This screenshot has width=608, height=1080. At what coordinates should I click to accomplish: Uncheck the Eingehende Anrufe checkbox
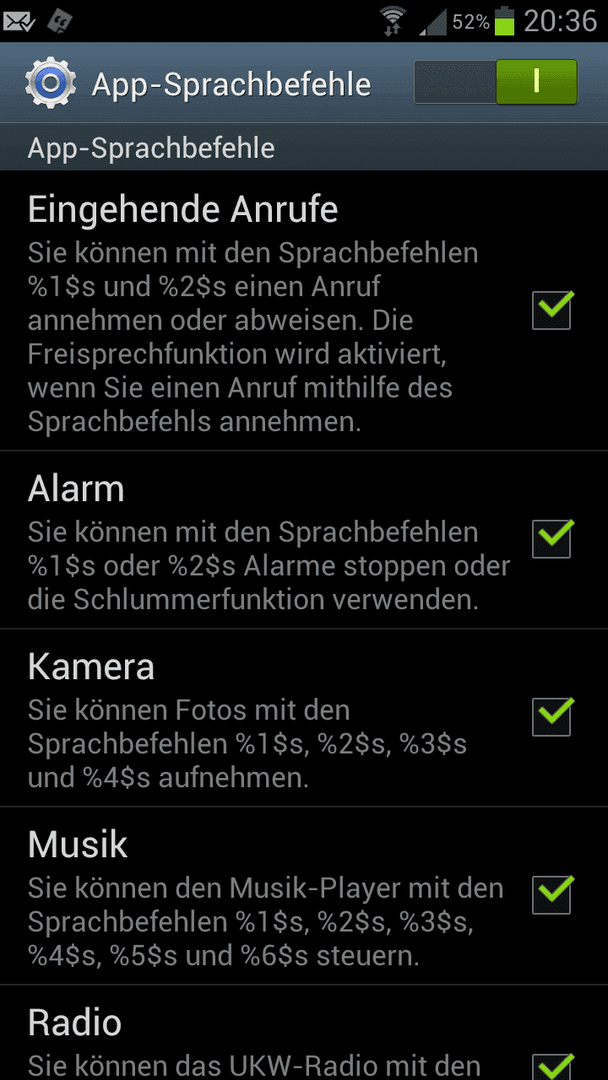(x=552, y=311)
